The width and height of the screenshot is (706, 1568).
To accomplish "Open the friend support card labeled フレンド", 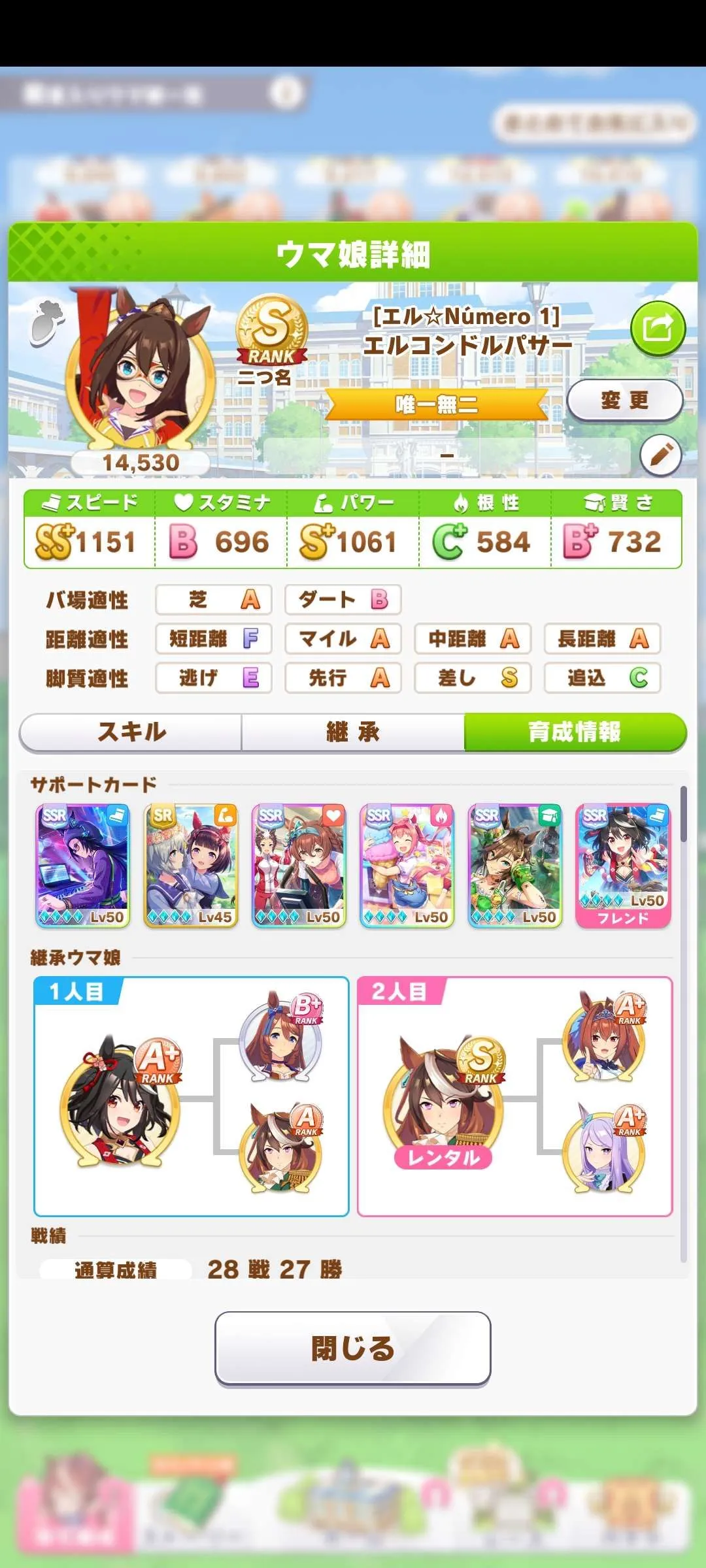I will pyautogui.click(x=623, y=865).
